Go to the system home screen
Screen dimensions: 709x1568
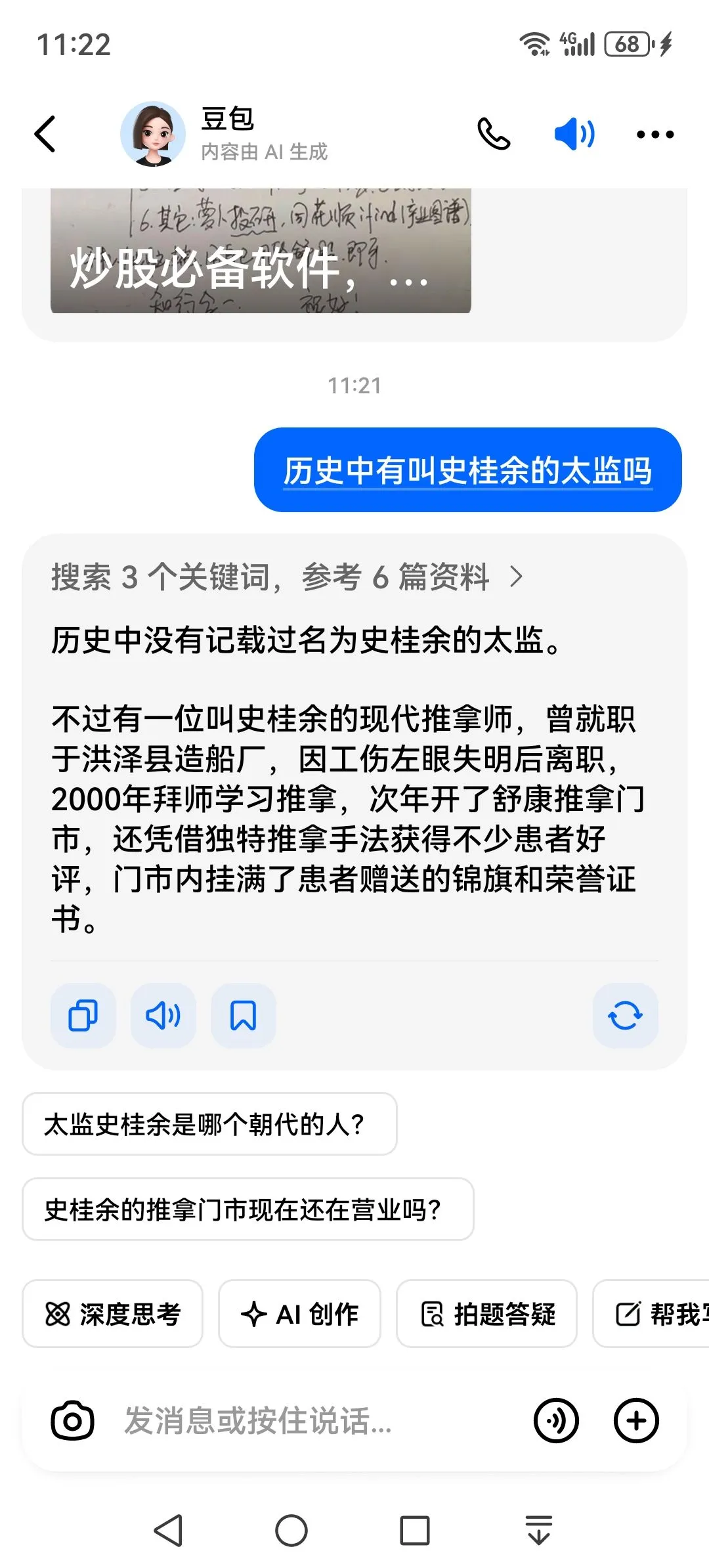click(x=291, y=1531)
